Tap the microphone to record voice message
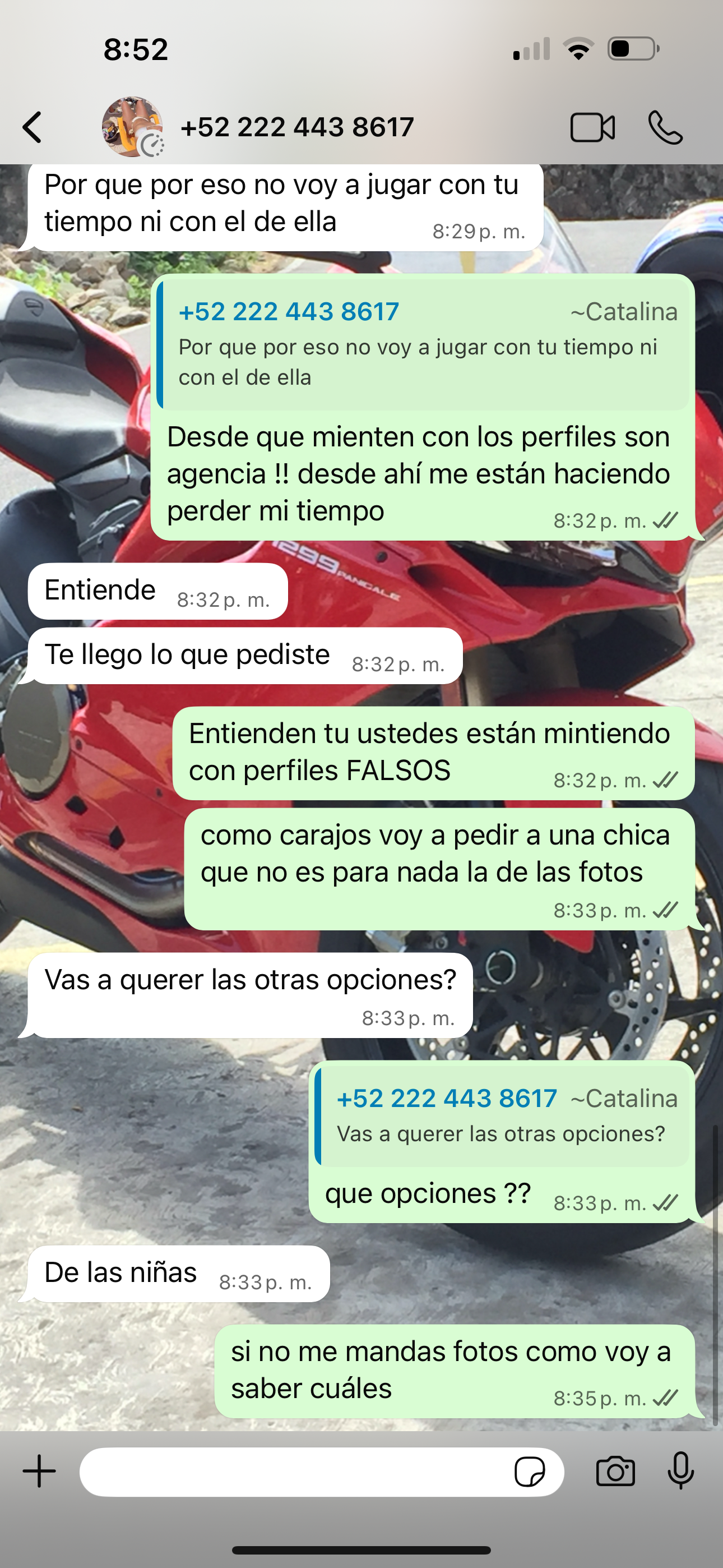The height and width of the screenshot is (1568, 723). tap(680, 1470)
